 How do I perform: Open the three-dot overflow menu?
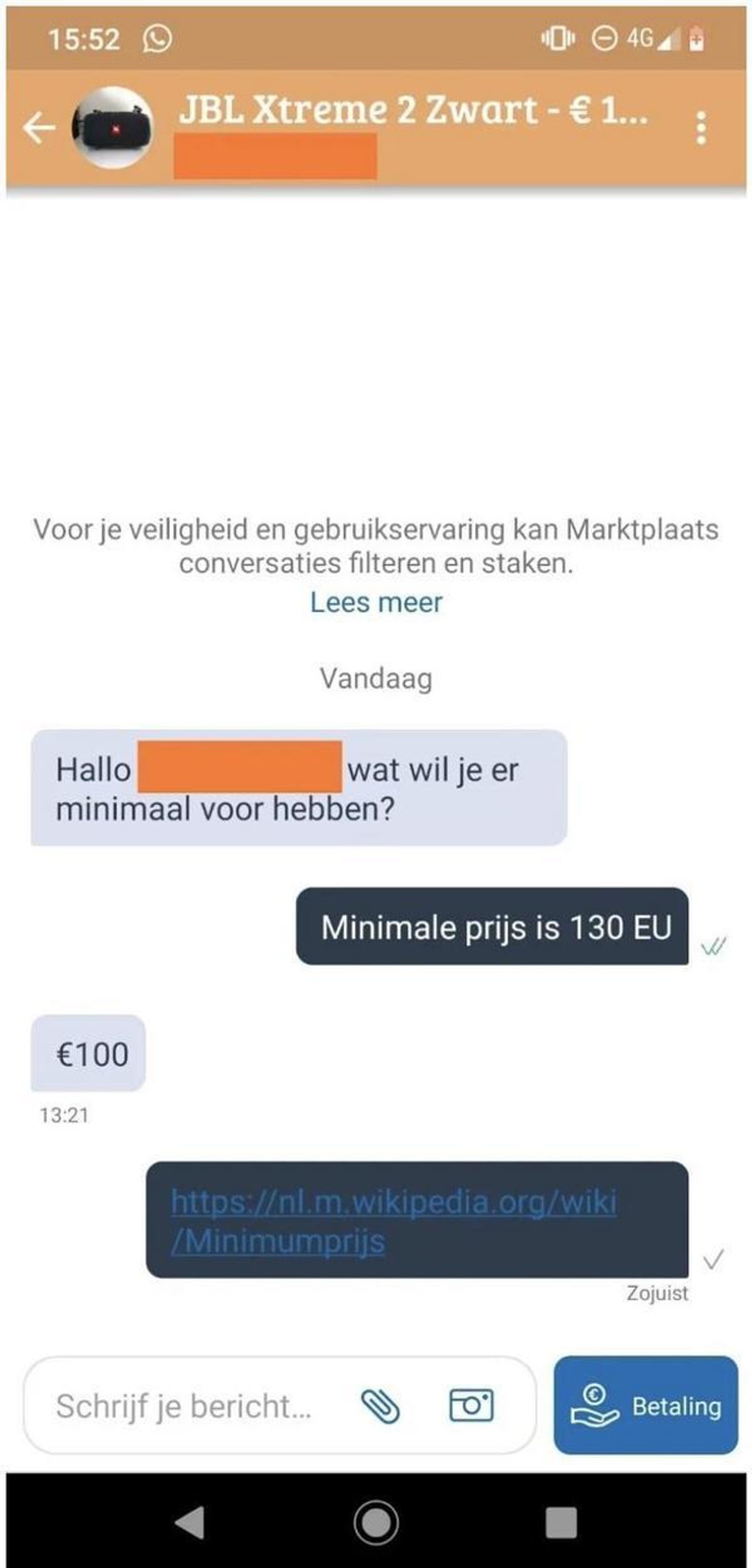(701, 128)
